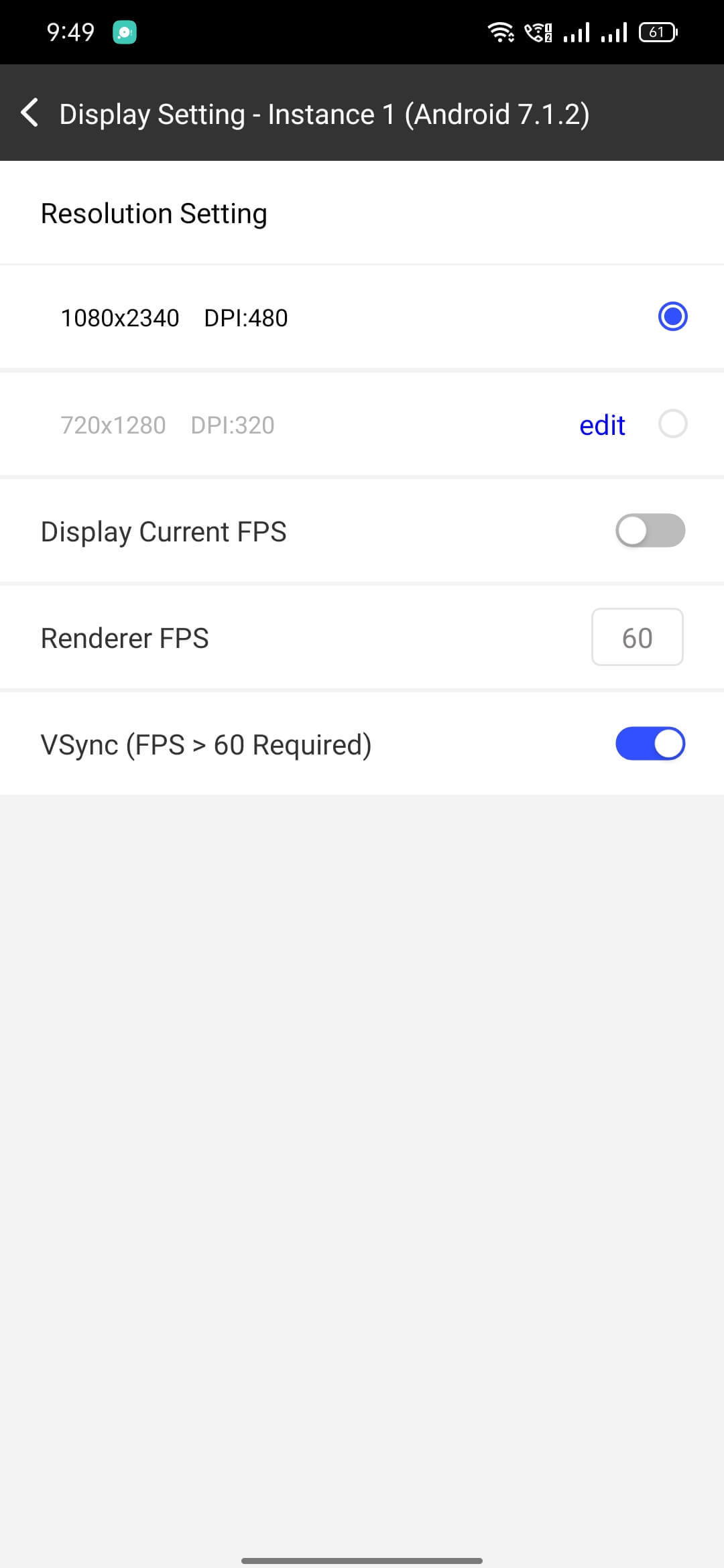The image size is (724, 1568).
Task: Click the second SIM signal bars icon
Action: pos(614,31)
